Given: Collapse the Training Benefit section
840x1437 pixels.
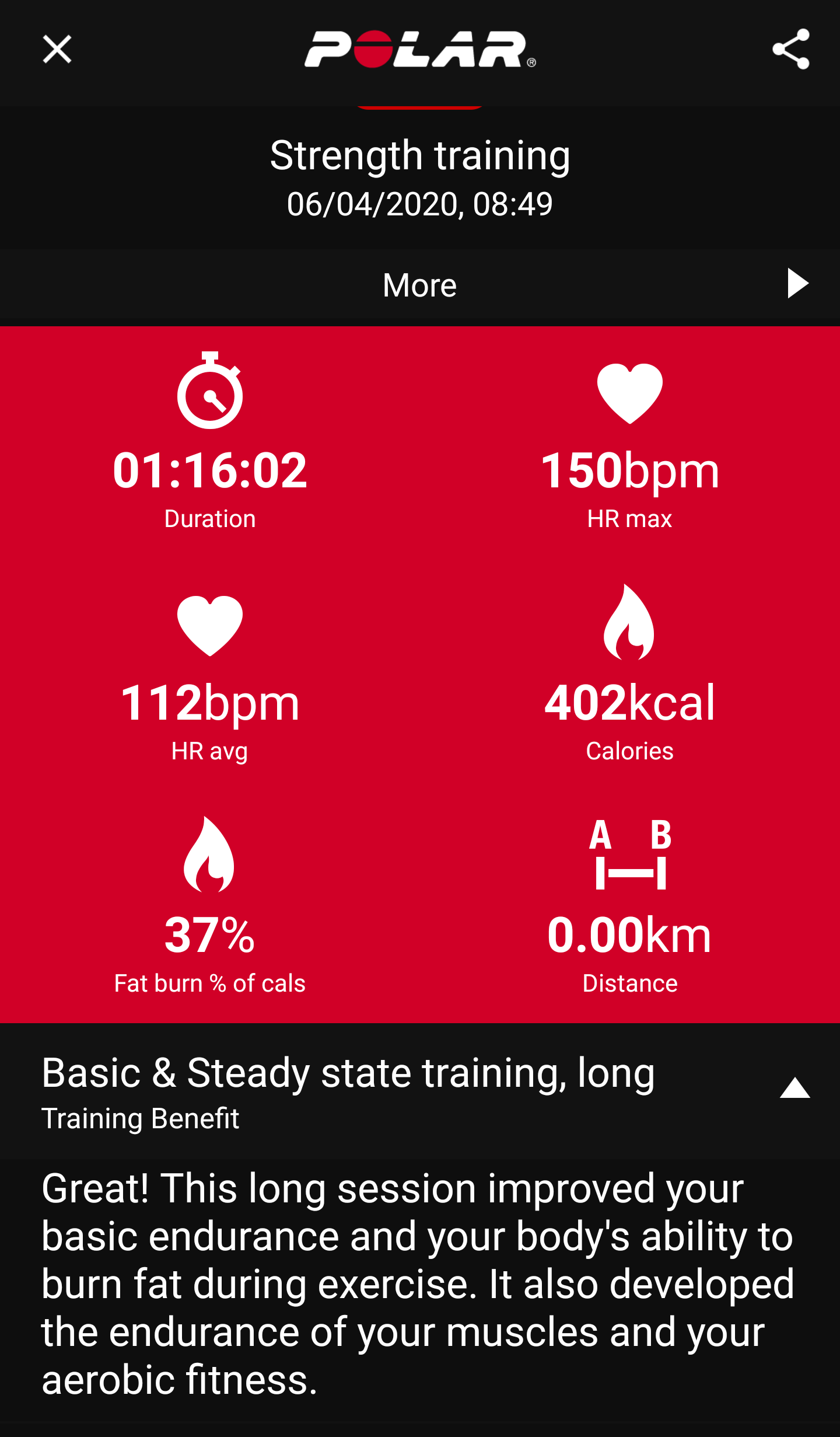Looking at the screenshot, I should [794, 1089].
